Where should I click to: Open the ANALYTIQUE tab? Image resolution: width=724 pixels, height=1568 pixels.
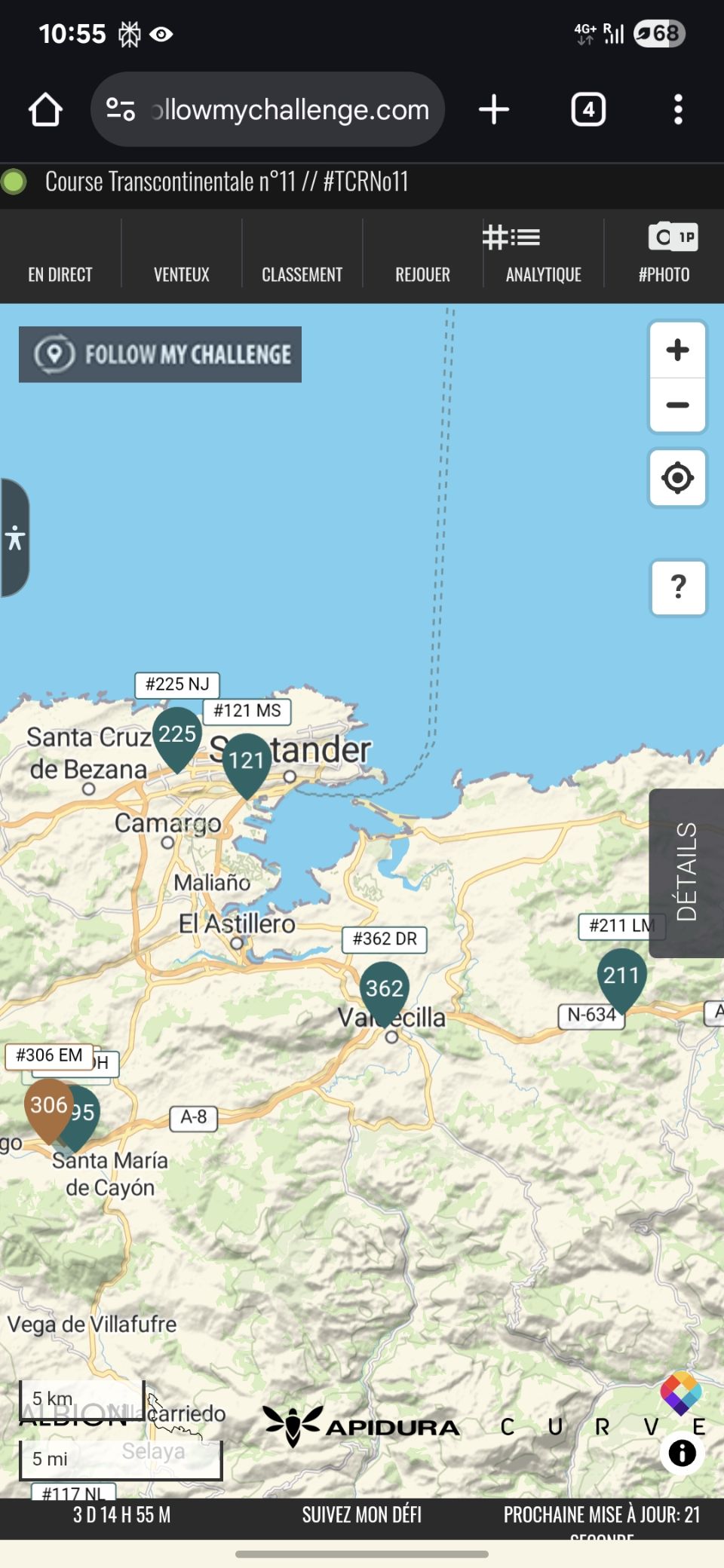(543, 258)
